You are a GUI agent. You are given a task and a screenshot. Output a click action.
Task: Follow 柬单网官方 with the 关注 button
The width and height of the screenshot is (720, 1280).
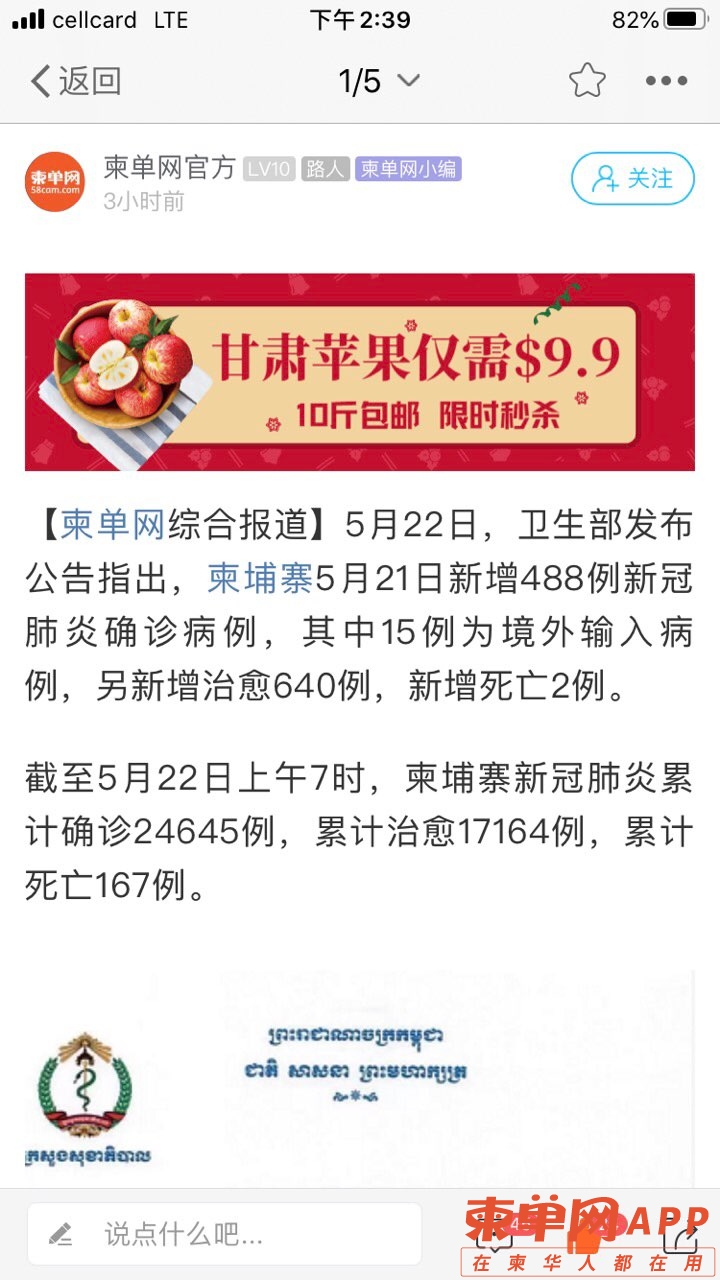tap(632, 179)
